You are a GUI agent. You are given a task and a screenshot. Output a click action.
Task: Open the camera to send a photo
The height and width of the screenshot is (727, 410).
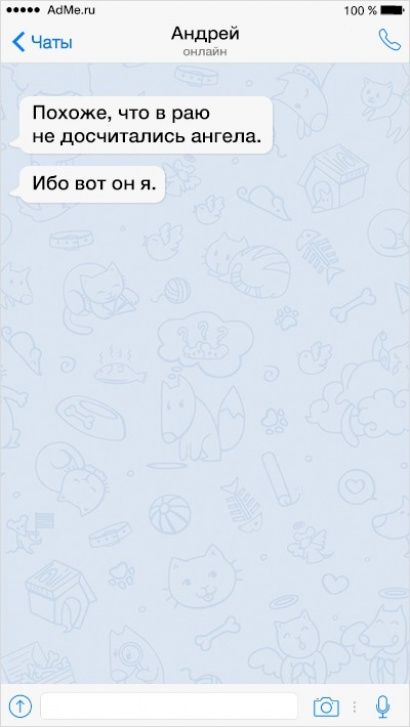[x=326, y=706]
